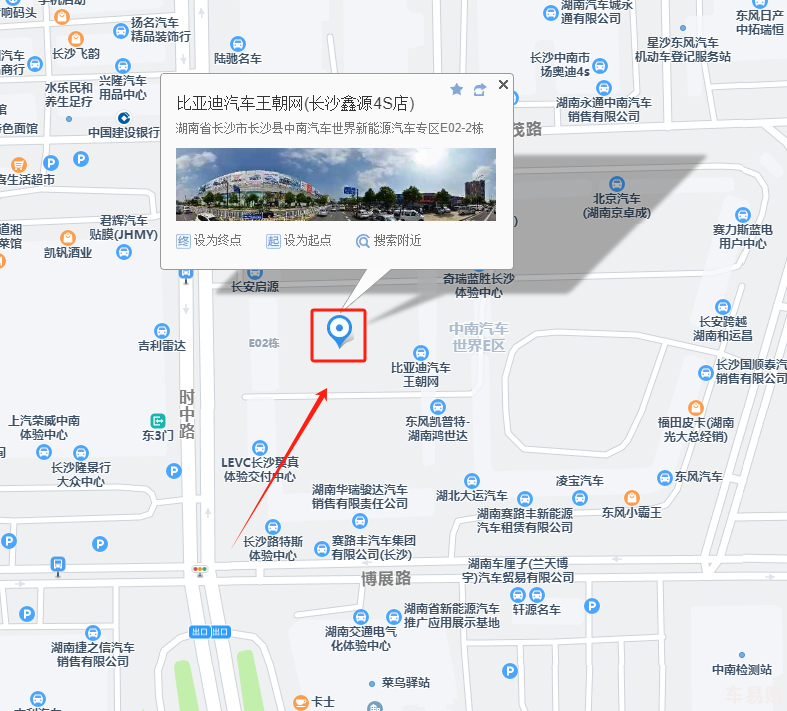Screen dimensions: 787x711
Task: Tap 搜索附近 to search nearby
Action: 389,241
